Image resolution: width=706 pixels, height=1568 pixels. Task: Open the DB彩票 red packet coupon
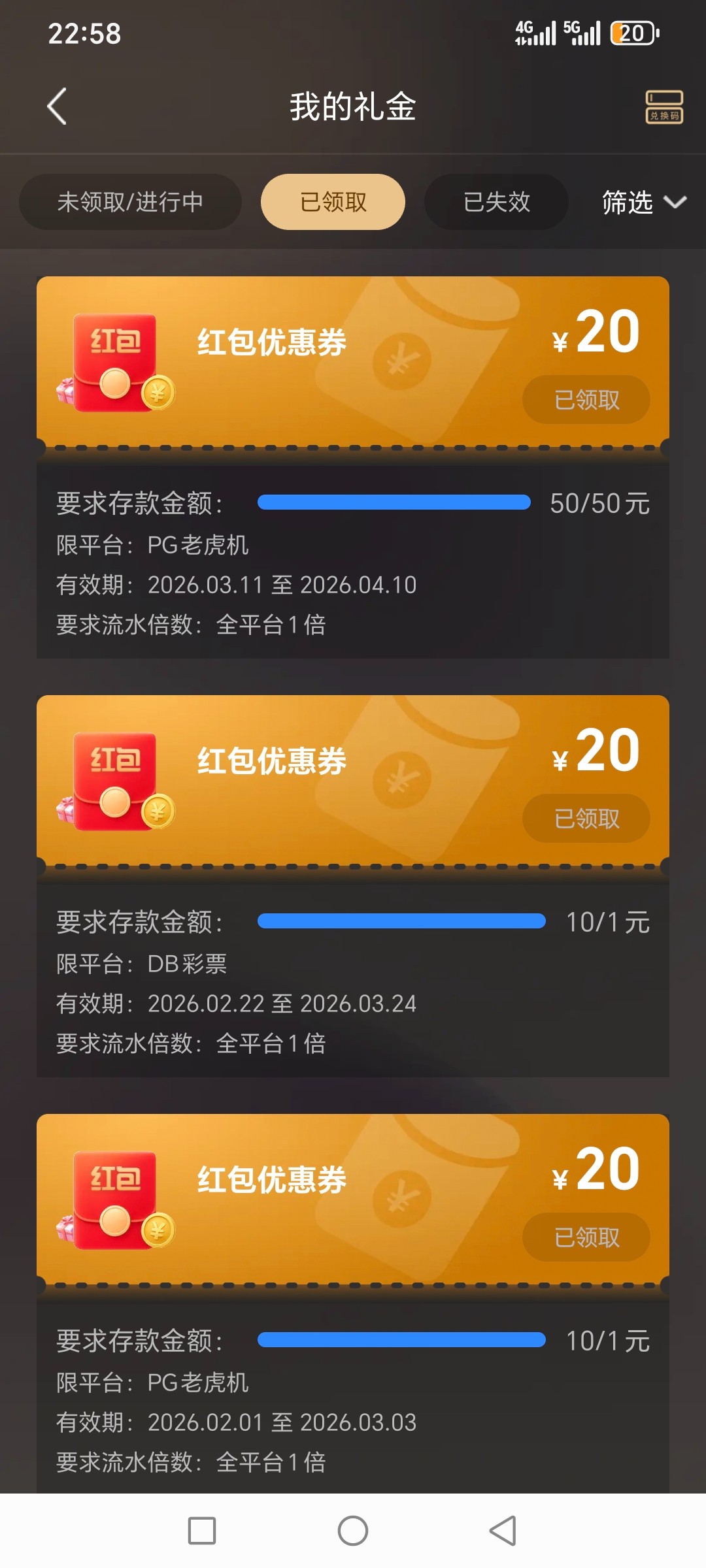pyautogui.click(x=353, y=781)
